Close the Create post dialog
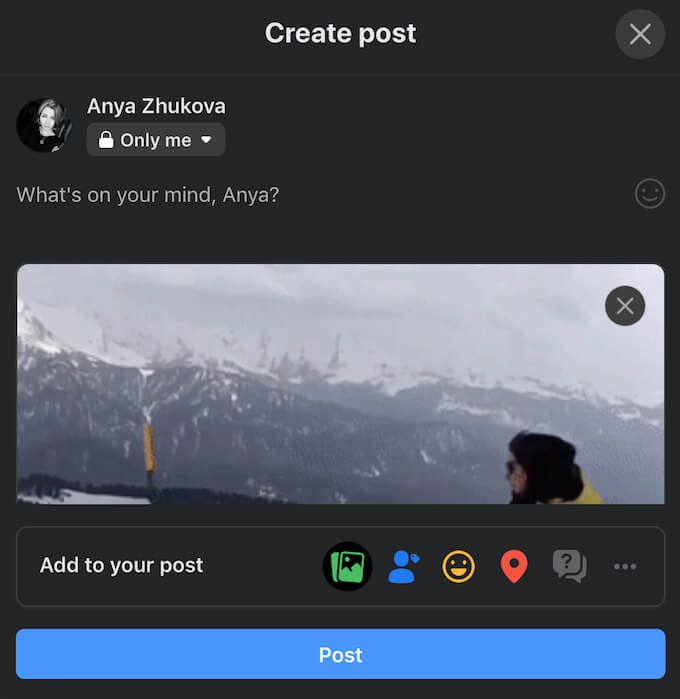 [640, 34]
